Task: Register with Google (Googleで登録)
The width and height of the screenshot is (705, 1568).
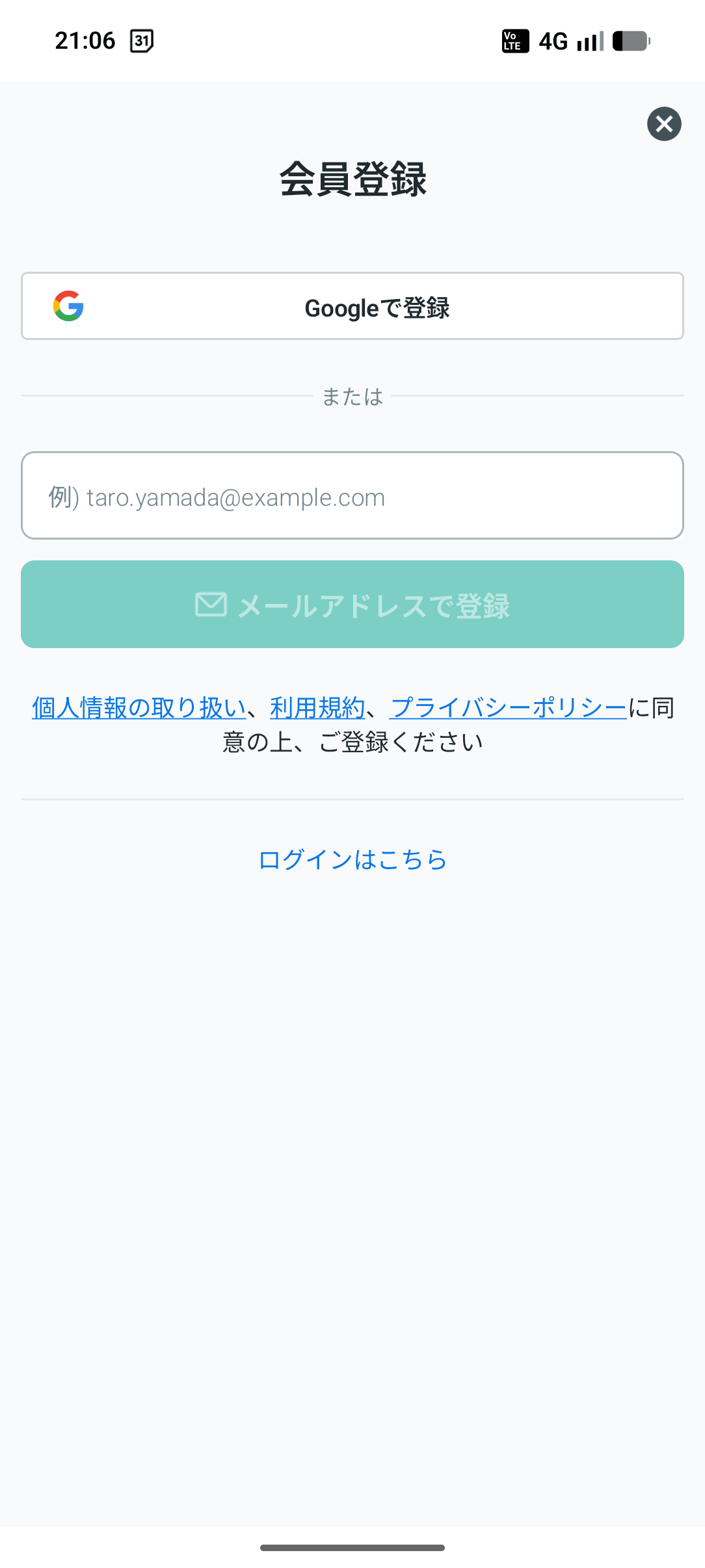Action: 352,306
